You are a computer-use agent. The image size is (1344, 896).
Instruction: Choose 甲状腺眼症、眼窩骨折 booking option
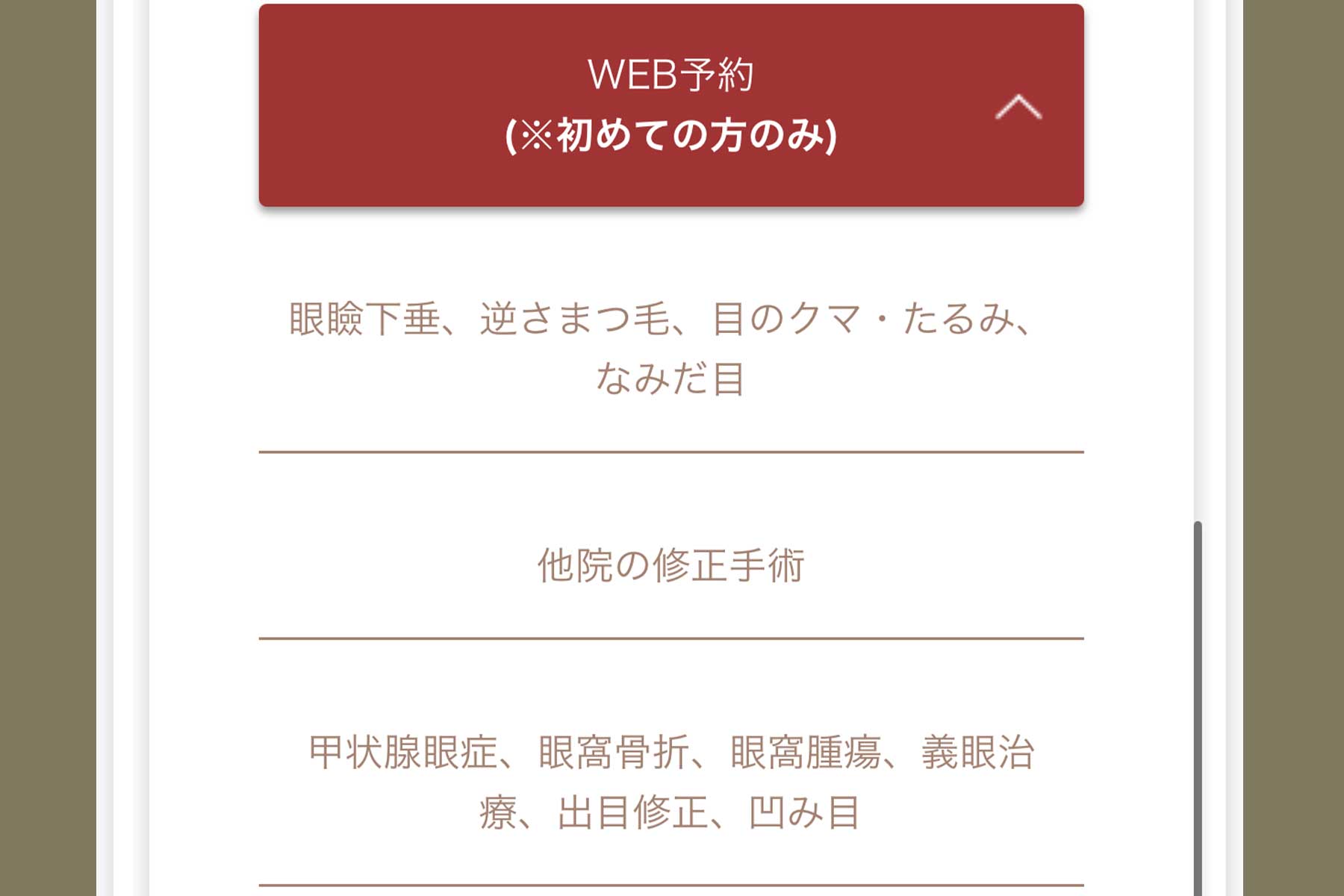670,782
